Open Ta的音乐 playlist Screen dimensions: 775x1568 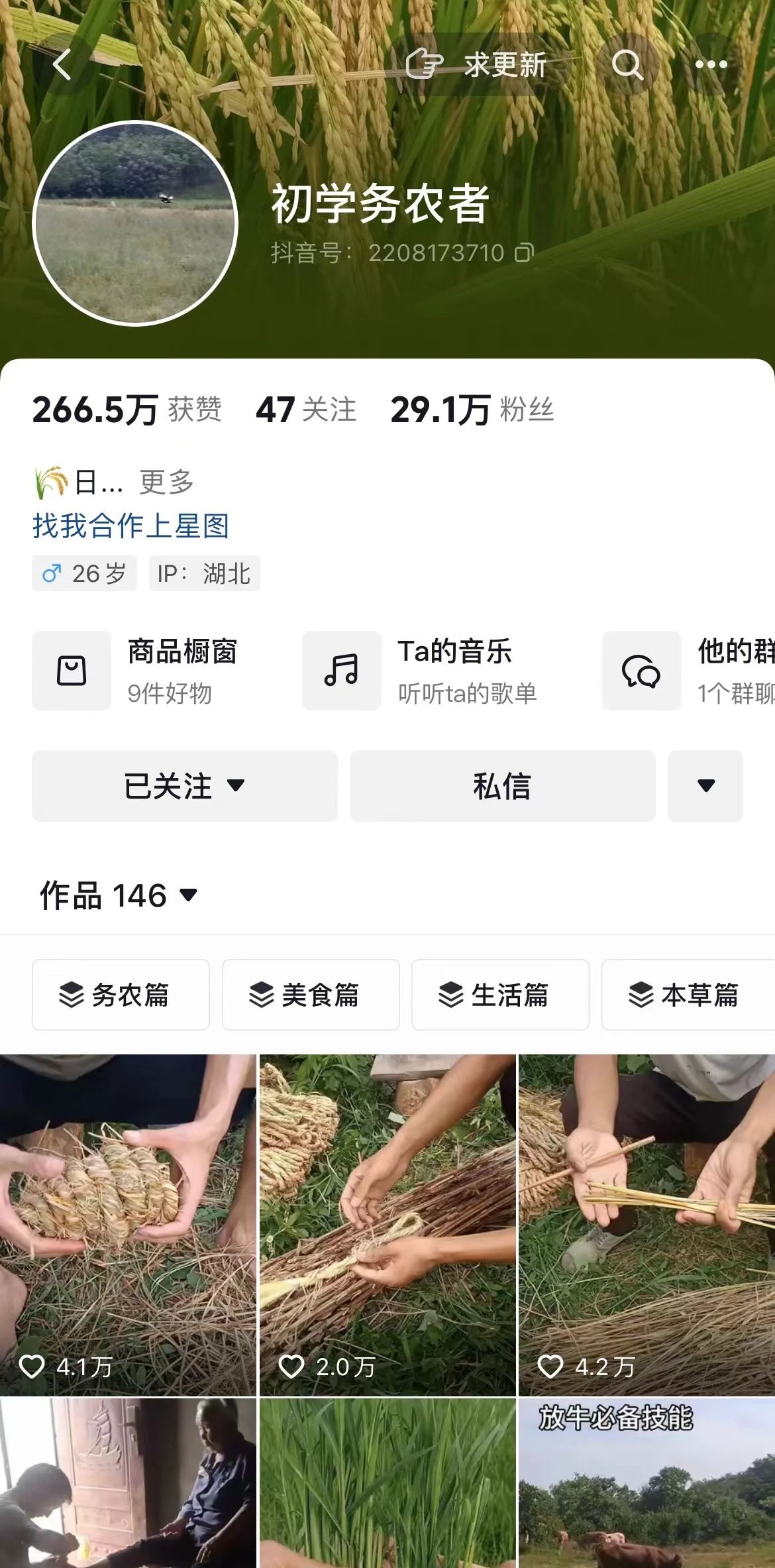point(437,671)
